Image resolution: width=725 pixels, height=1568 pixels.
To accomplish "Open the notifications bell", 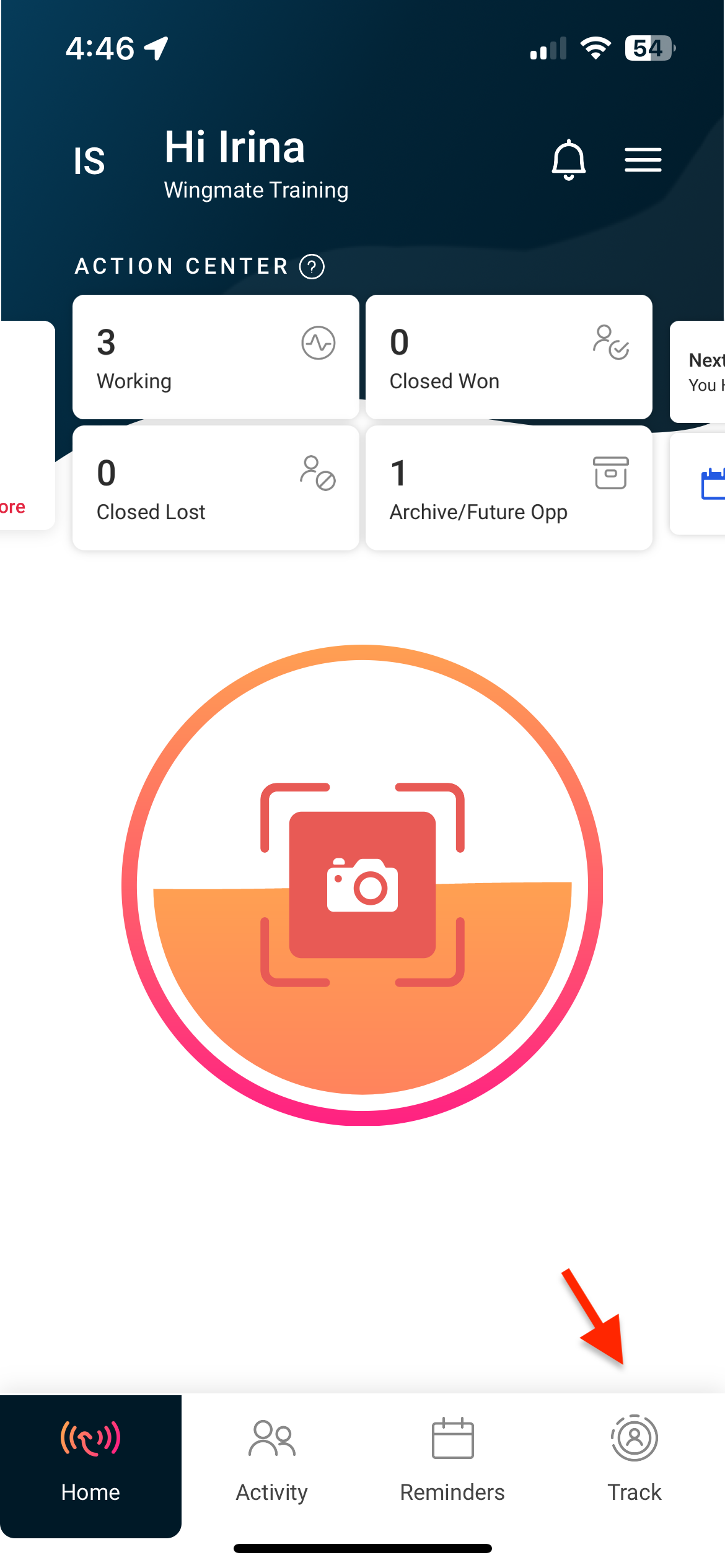I will coord(568,160).
